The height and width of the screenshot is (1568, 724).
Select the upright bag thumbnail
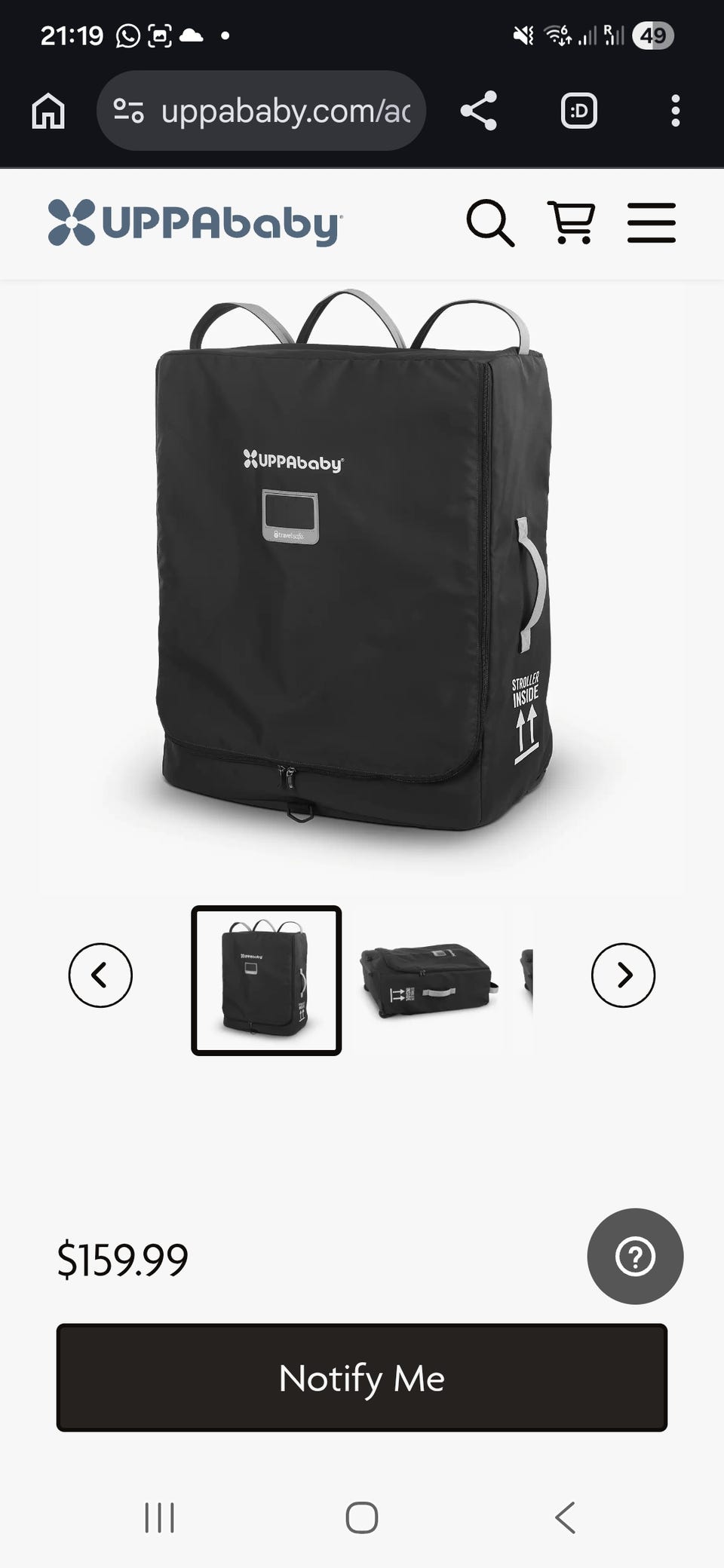[266, 980]
